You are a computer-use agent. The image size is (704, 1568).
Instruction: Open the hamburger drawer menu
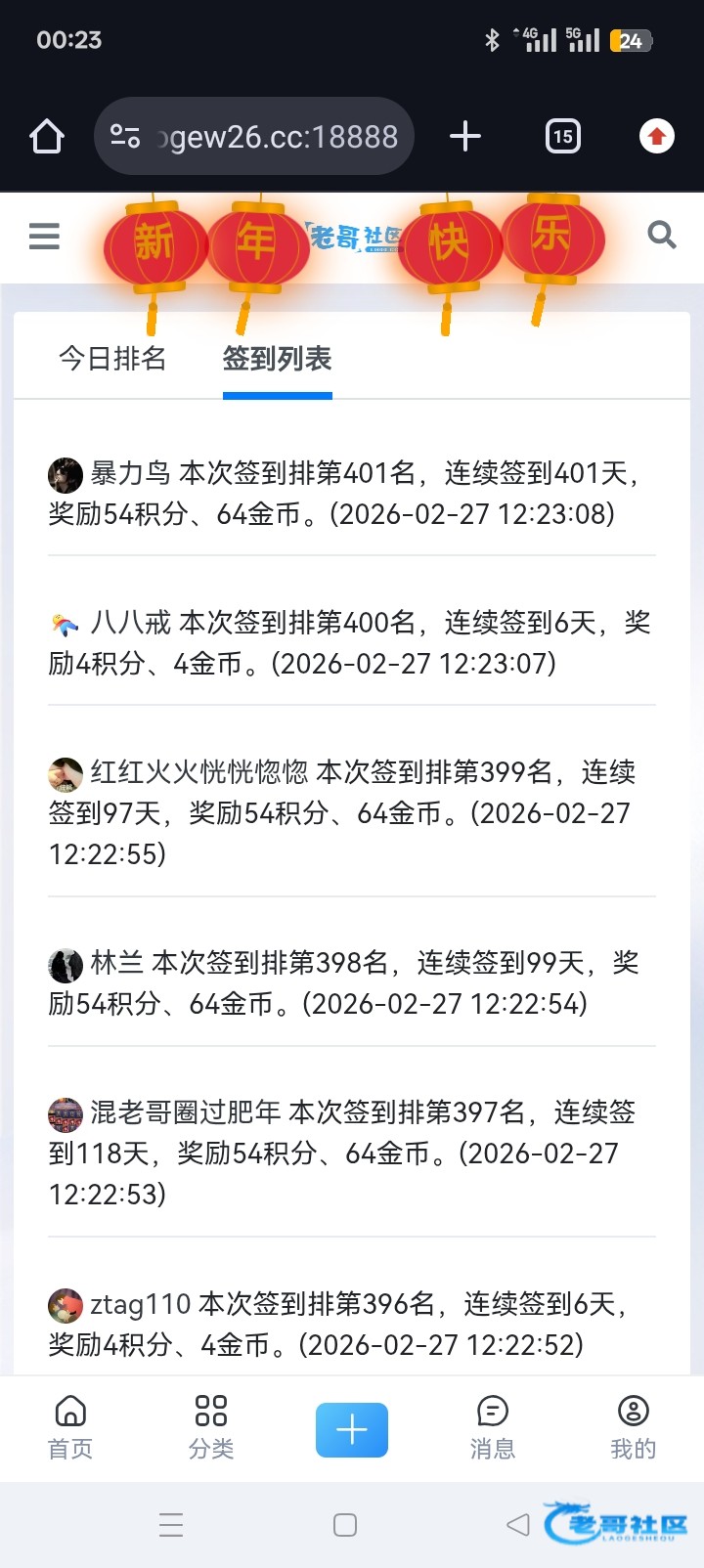44,236
